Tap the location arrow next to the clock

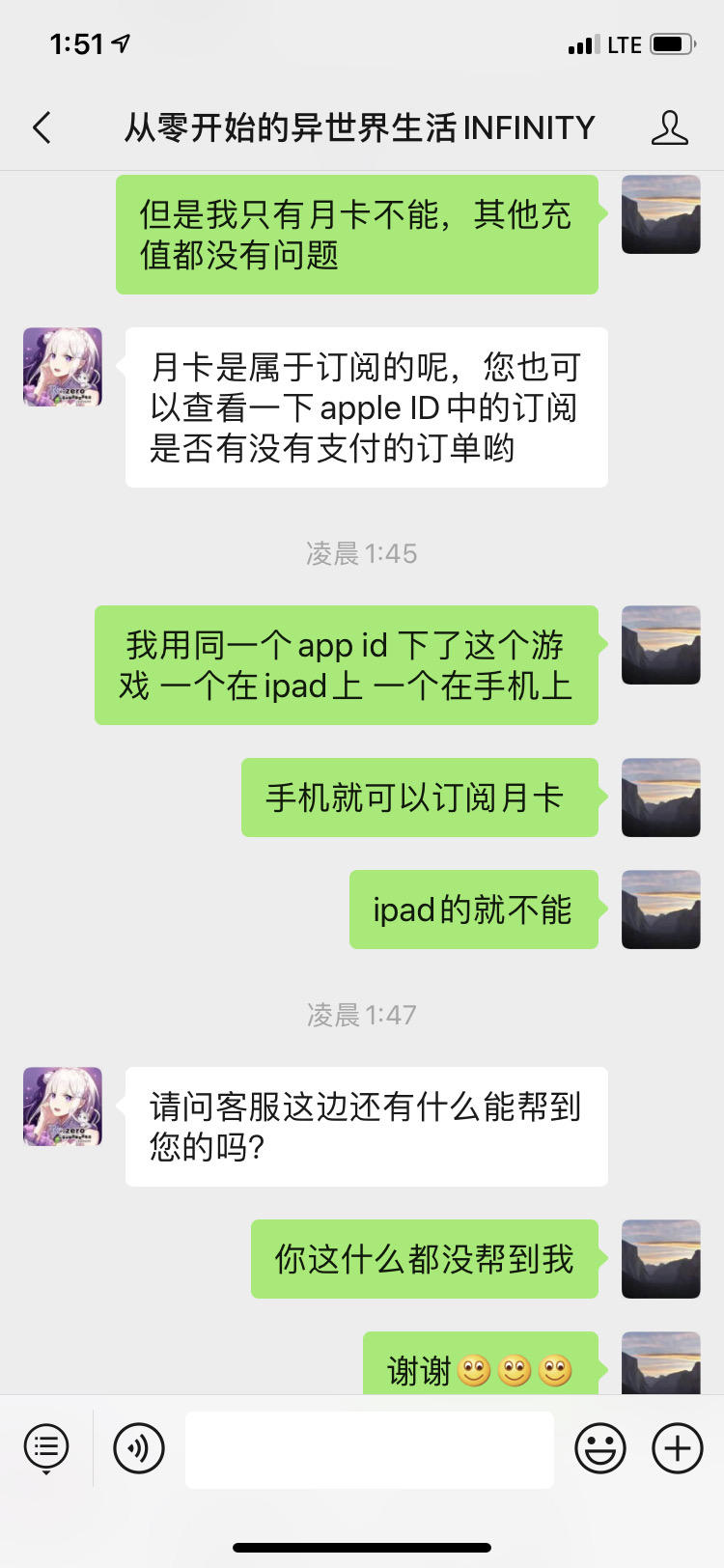[x=120, y=42]
